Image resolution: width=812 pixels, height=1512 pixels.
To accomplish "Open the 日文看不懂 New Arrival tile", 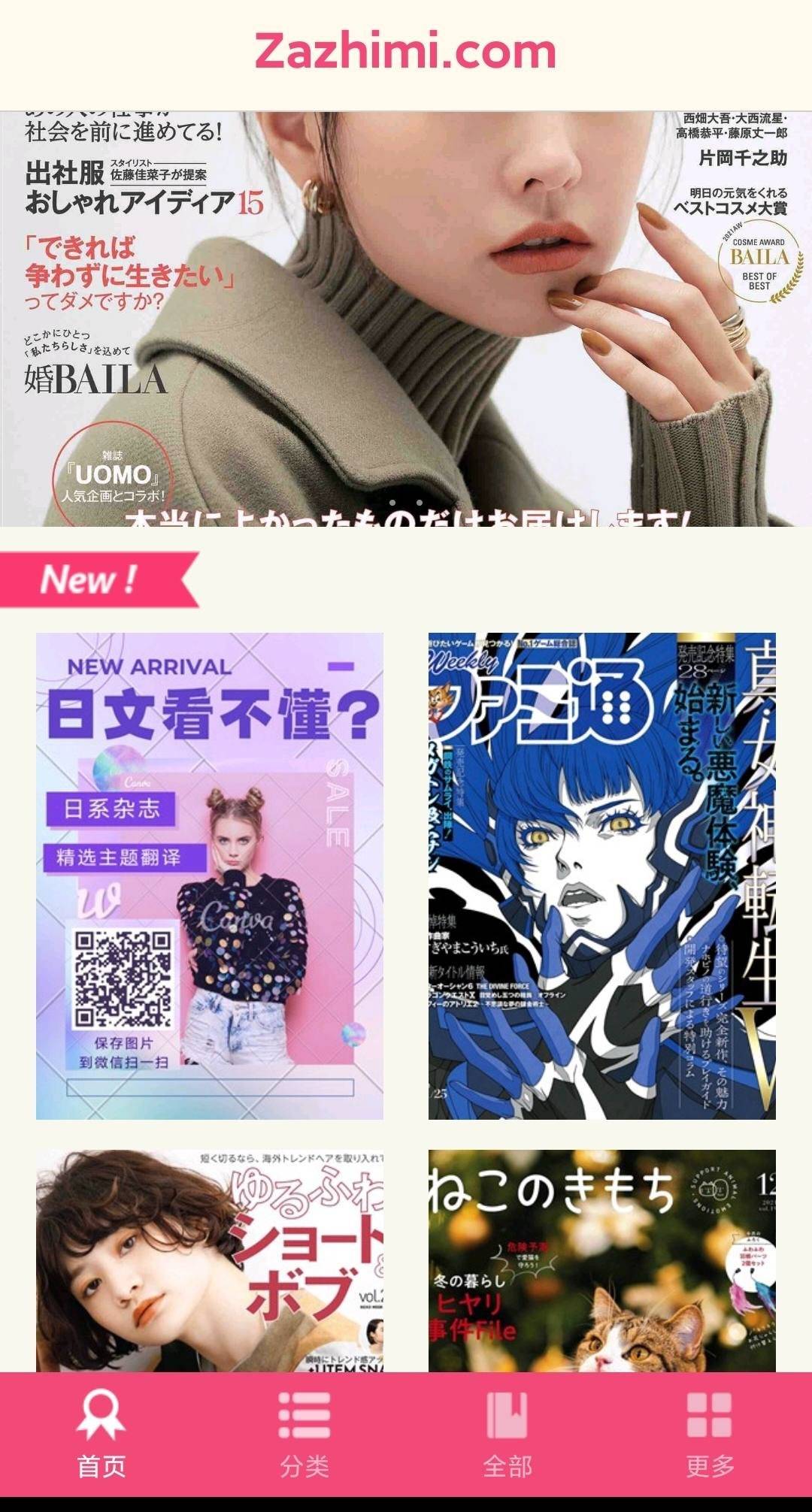I will pyautogui.click(x=210, y=875).
